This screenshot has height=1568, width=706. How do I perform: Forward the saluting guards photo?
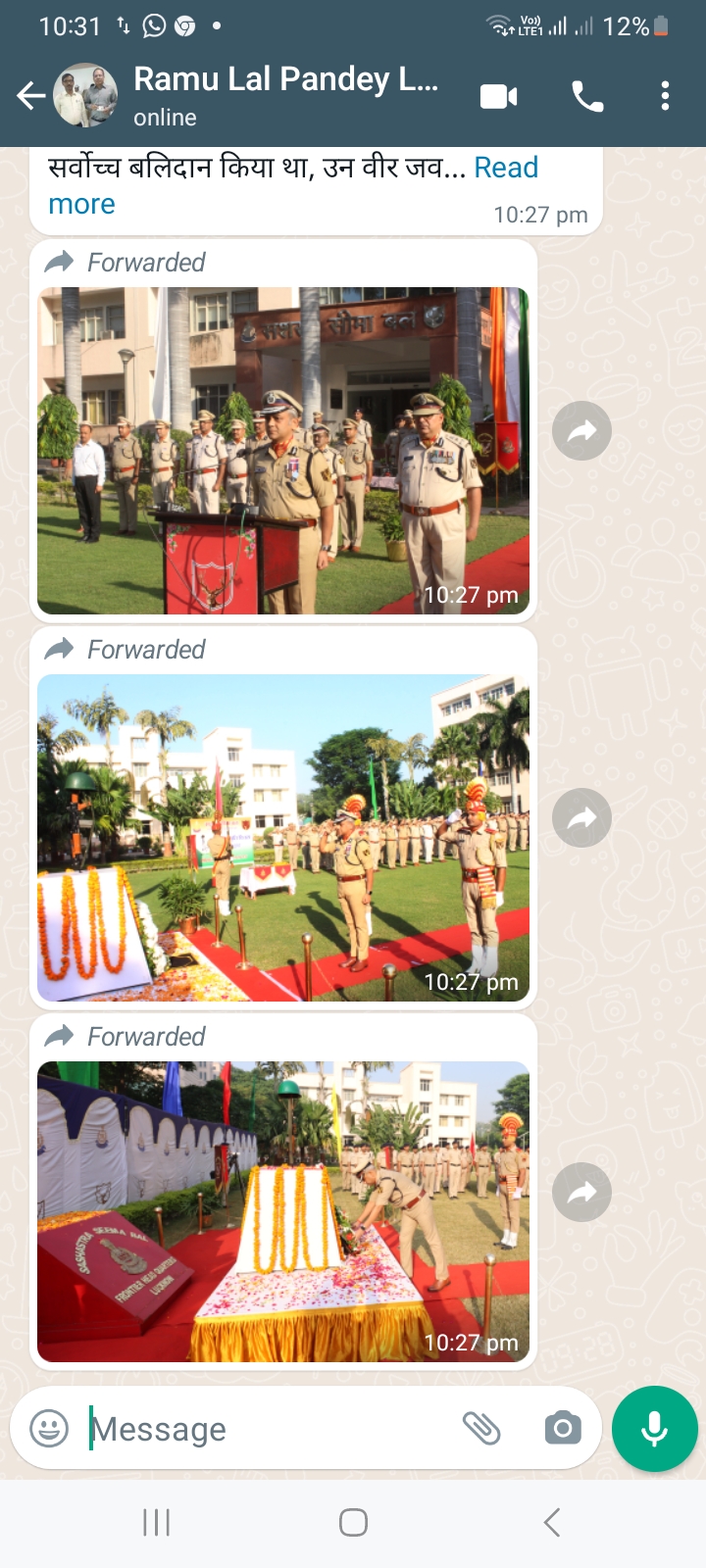581,818
